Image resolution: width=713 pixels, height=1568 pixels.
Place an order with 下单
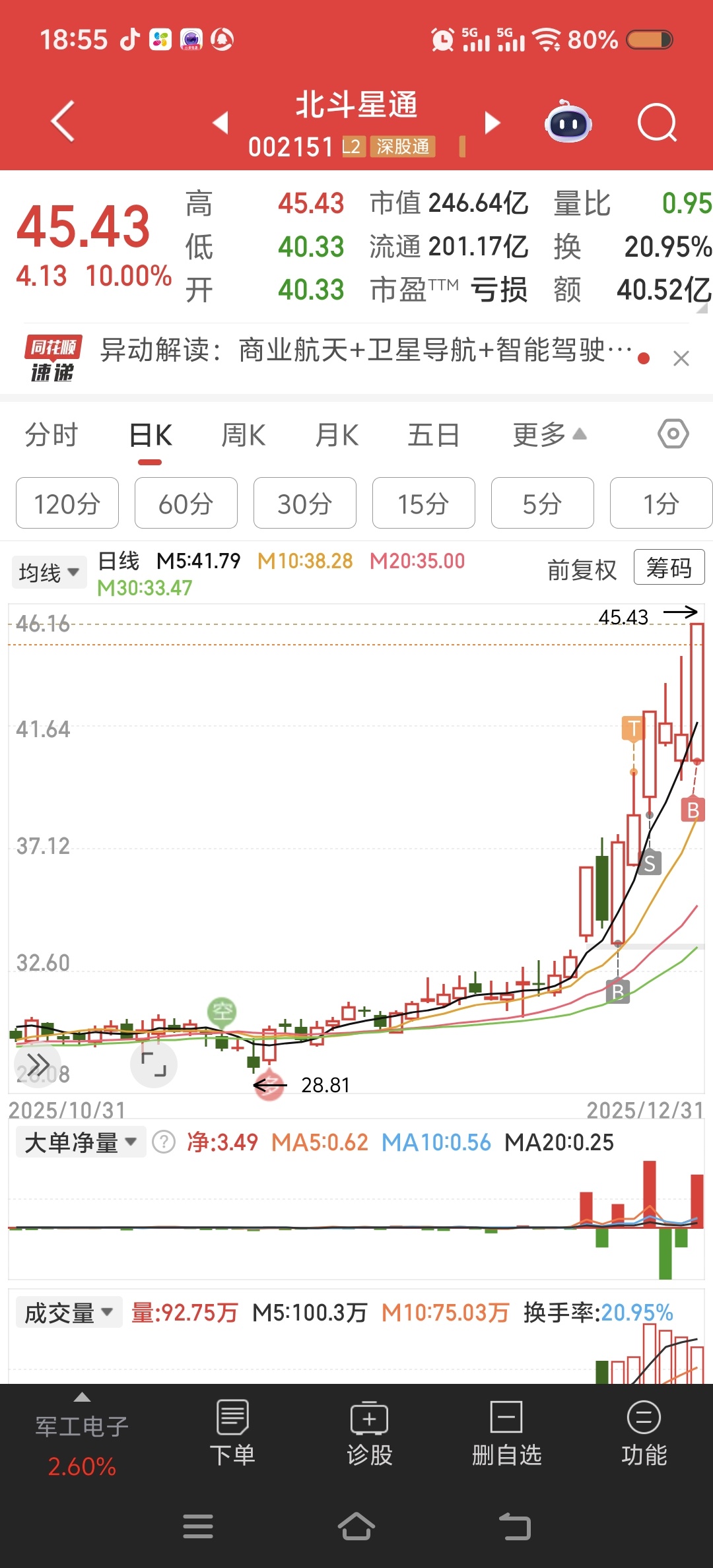[x=232, y=1433]
